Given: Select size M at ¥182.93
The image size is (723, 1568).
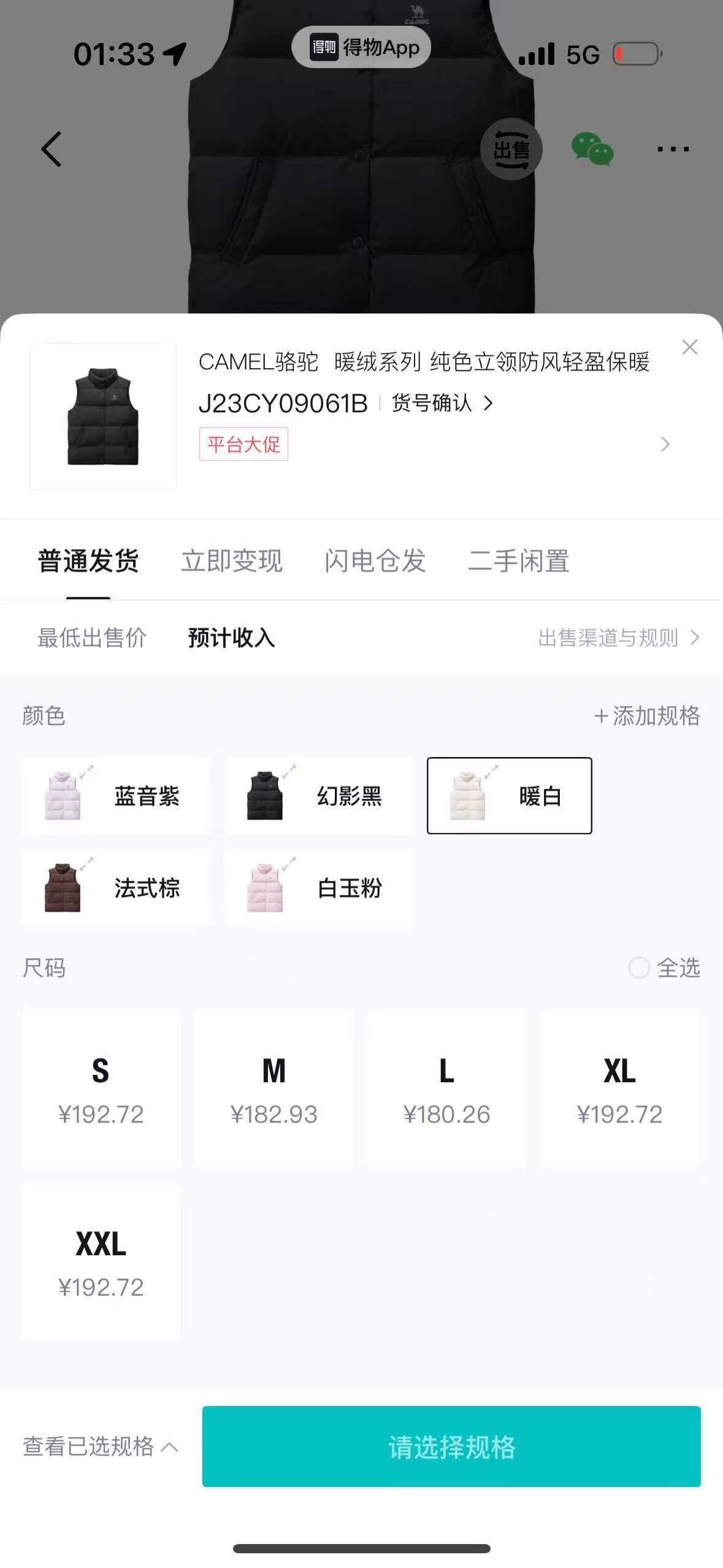Looking at the screenshot, I should tap(274, 1089).
